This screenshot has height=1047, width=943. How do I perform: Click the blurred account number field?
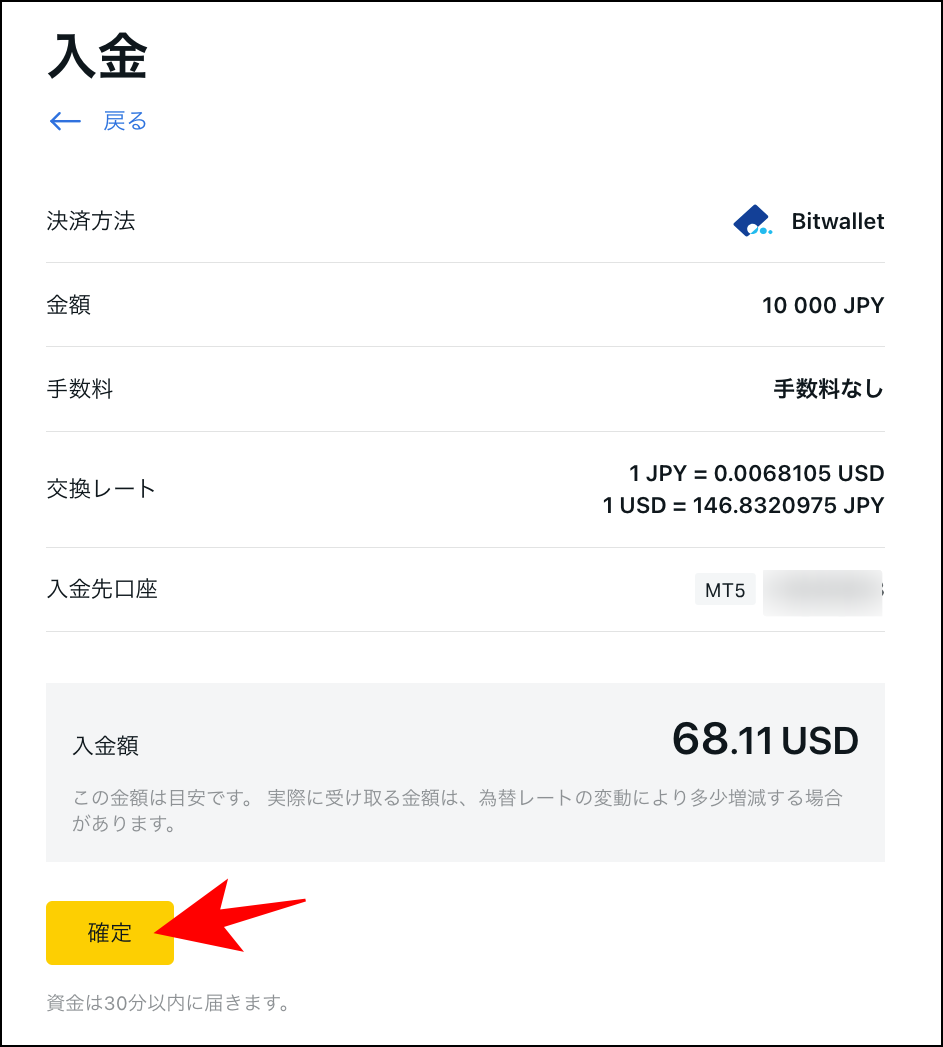coord(822,590)
